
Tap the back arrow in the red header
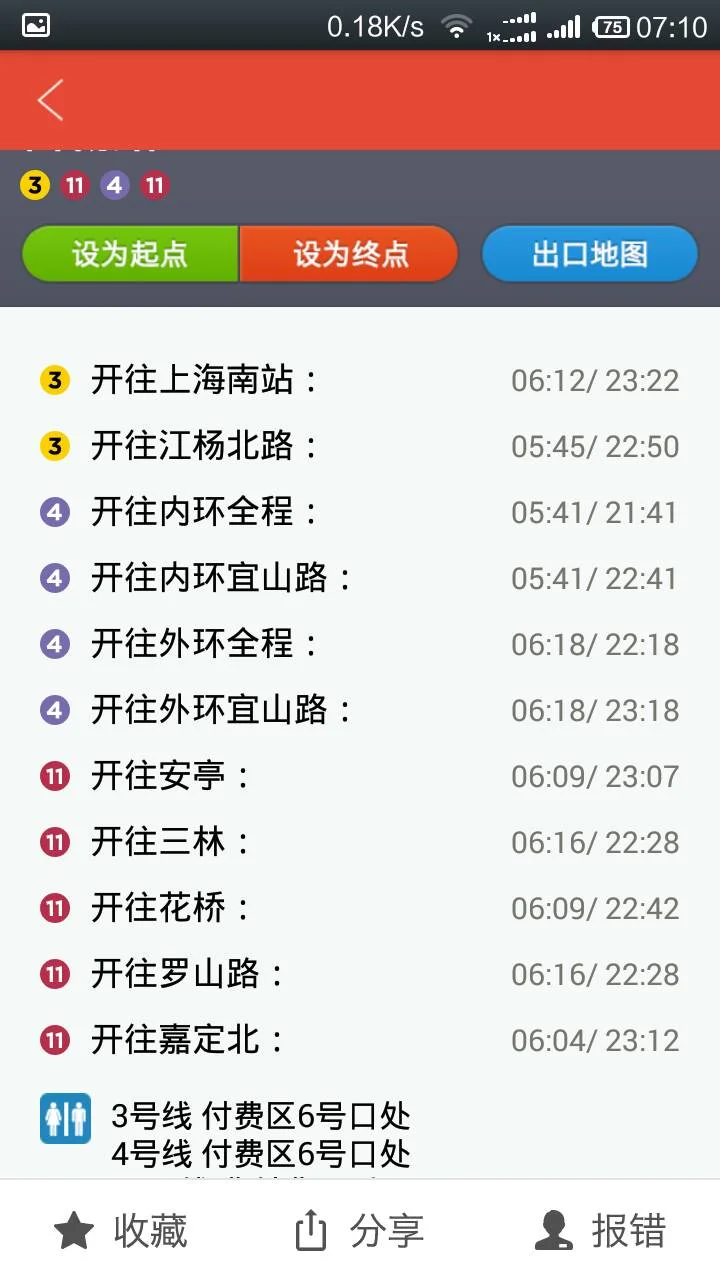click(50, 100)
